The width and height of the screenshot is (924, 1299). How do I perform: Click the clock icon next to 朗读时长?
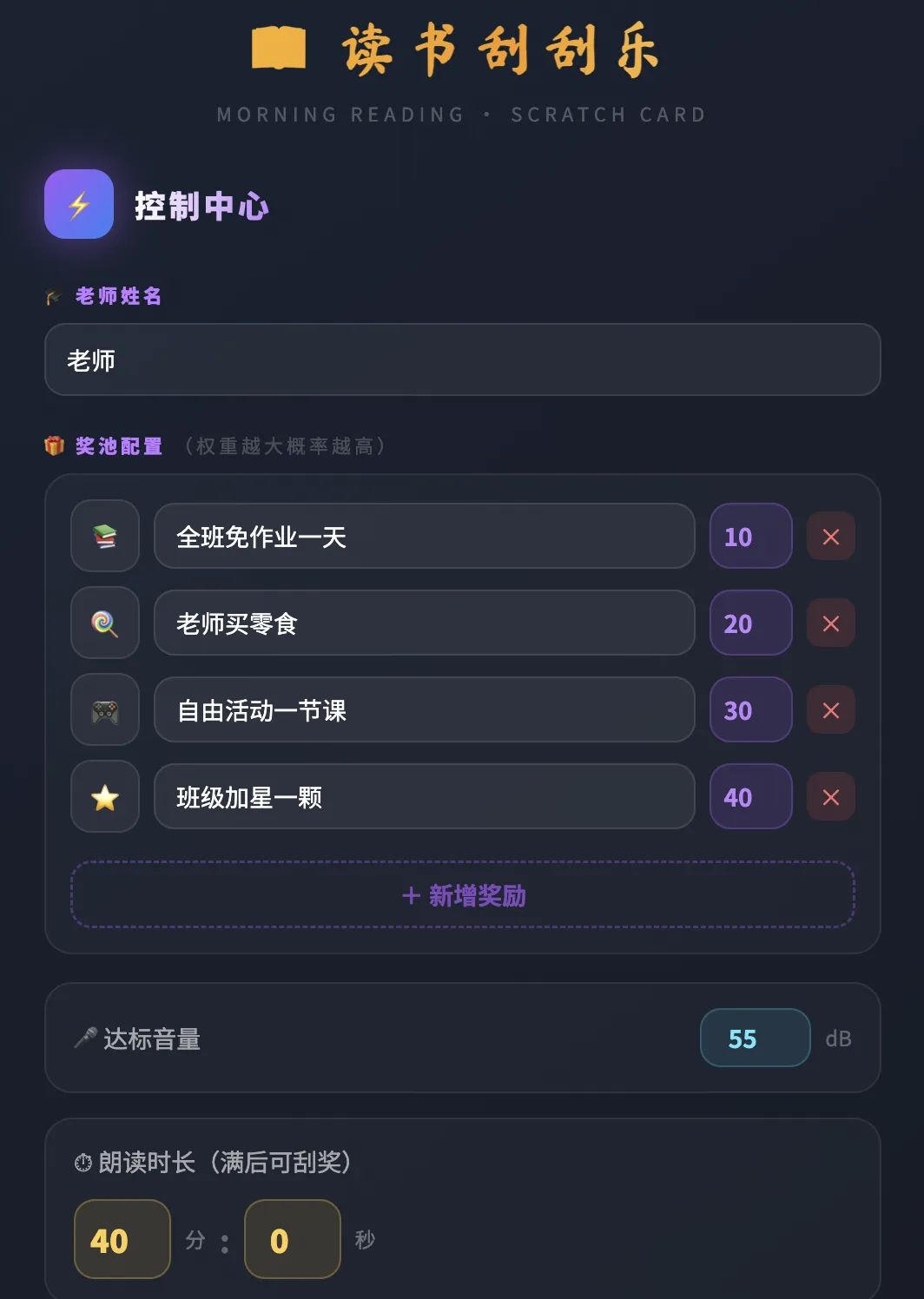[82, 1162]
